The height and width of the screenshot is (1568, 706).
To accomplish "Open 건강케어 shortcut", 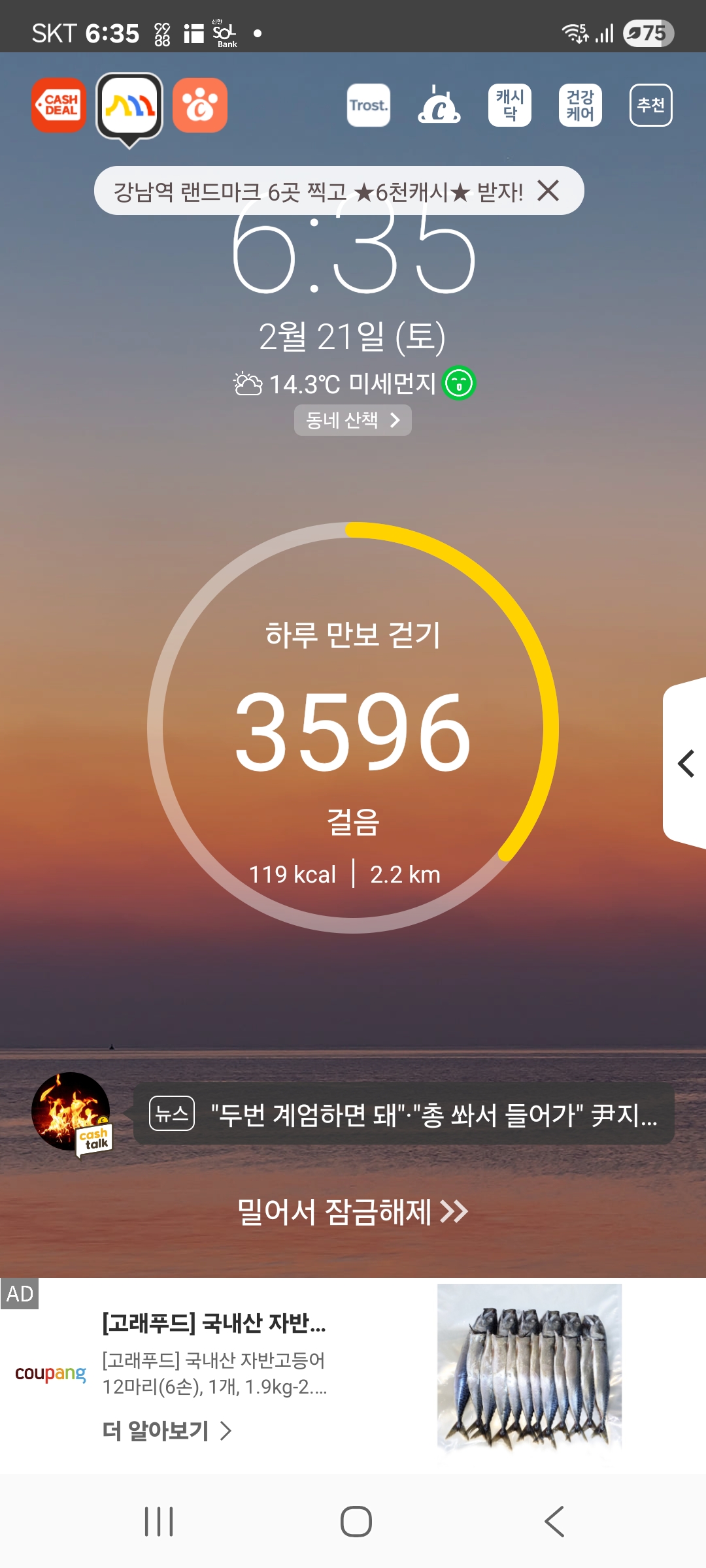I will click(580, 105).
